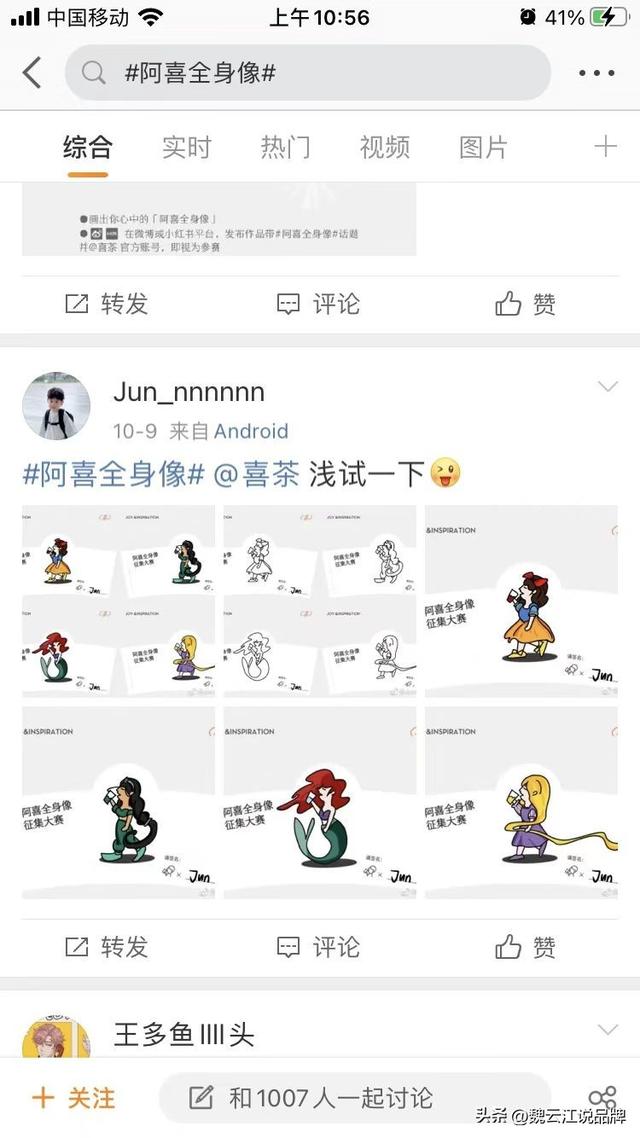
Task: Open the three-dot overflow menu
Action: click(x=596, y=73)
